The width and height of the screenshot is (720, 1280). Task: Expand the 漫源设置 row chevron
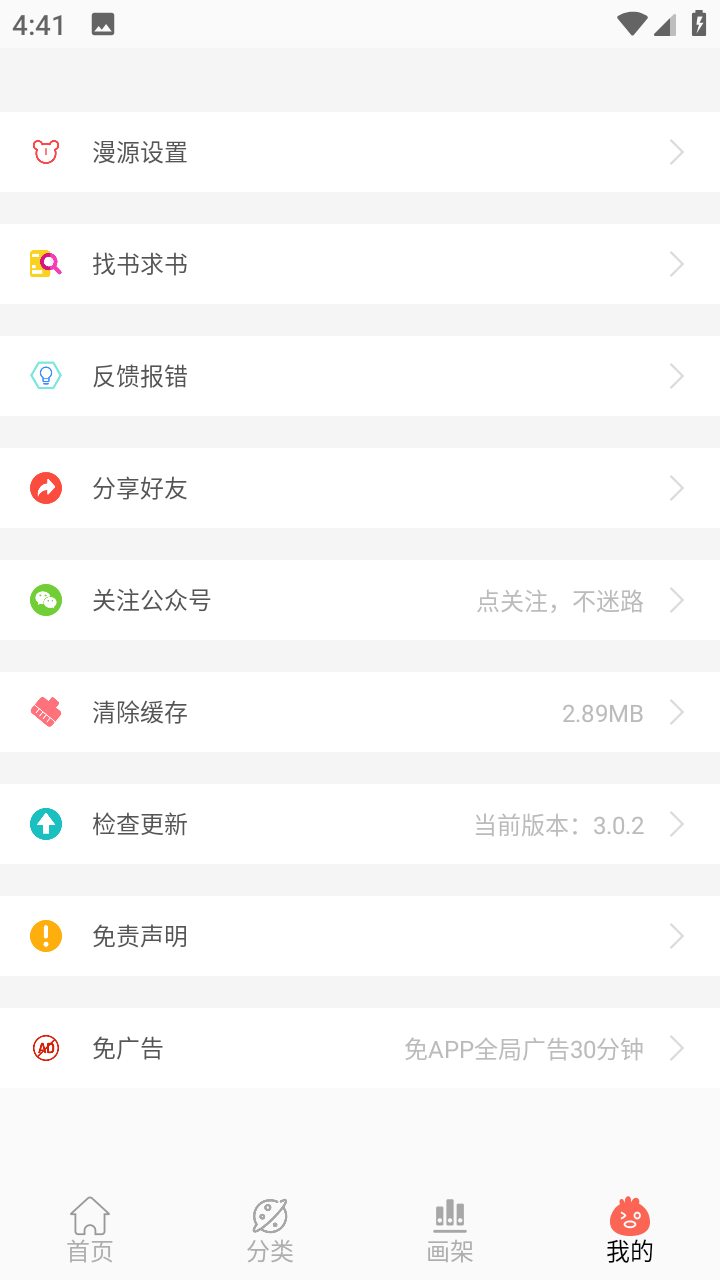pos(676,152)
